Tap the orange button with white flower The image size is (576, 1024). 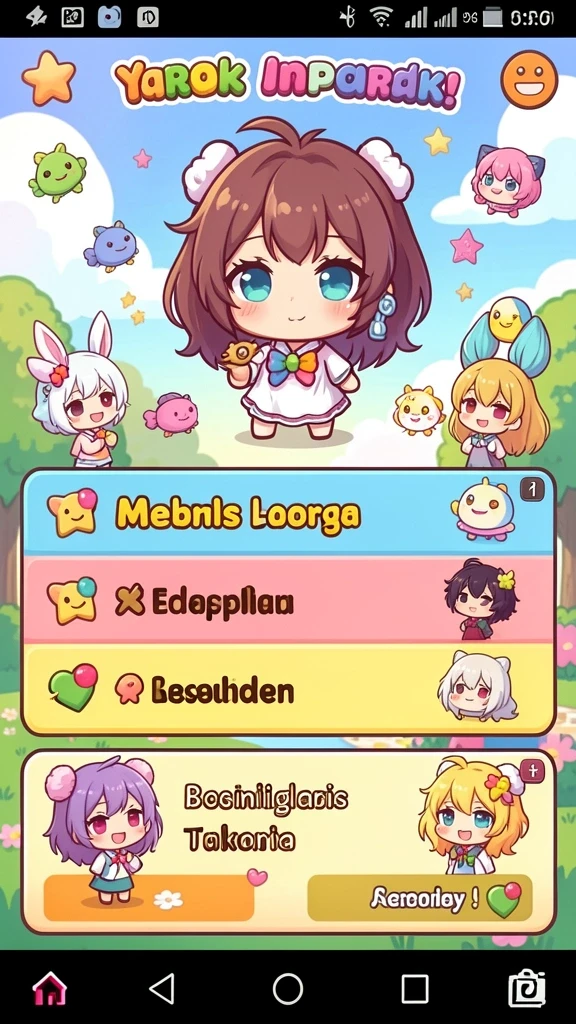coord(149,899)
